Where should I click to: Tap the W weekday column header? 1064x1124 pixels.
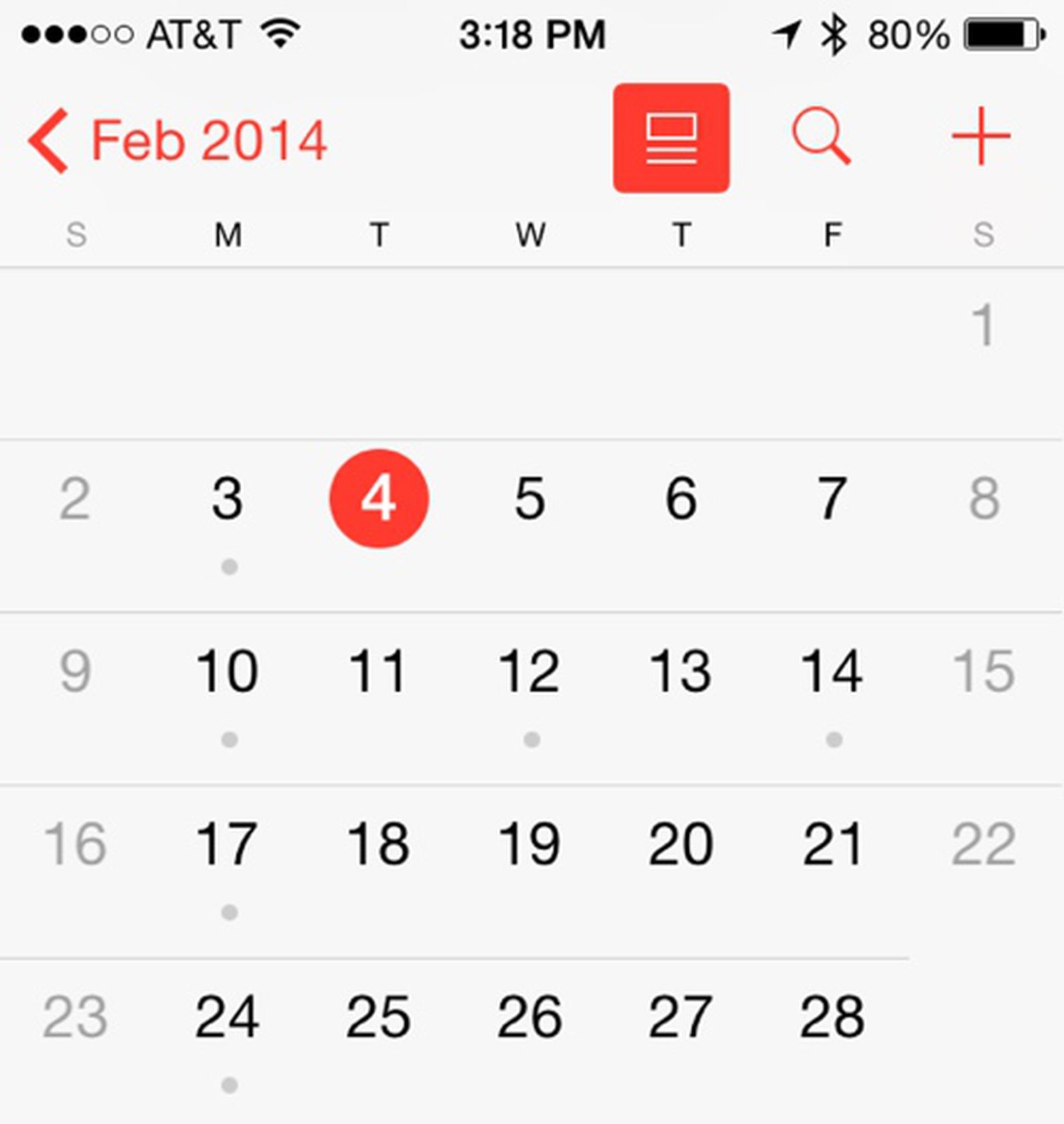pyautogui.click(x=529, y=234)
